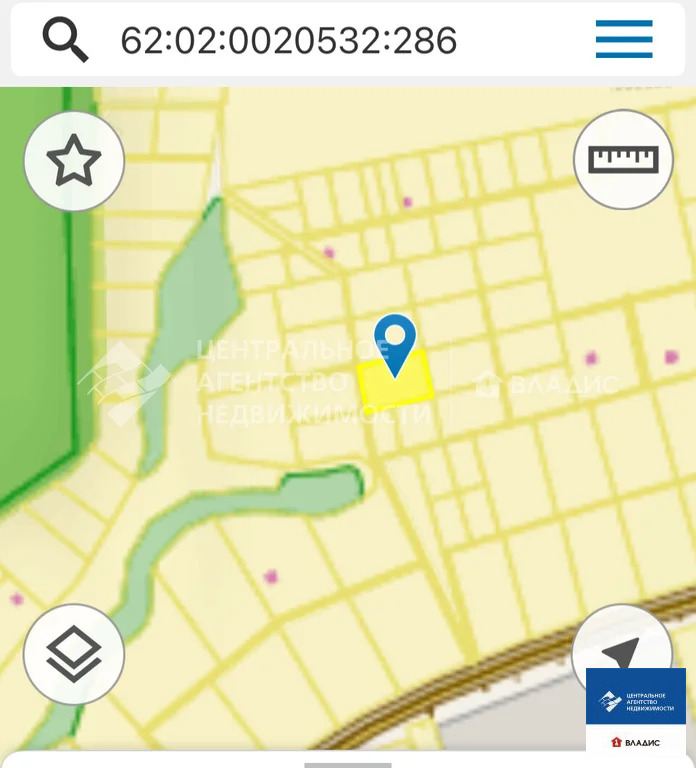Open the map layers selector
696x768 pixels.
[74, 655]
